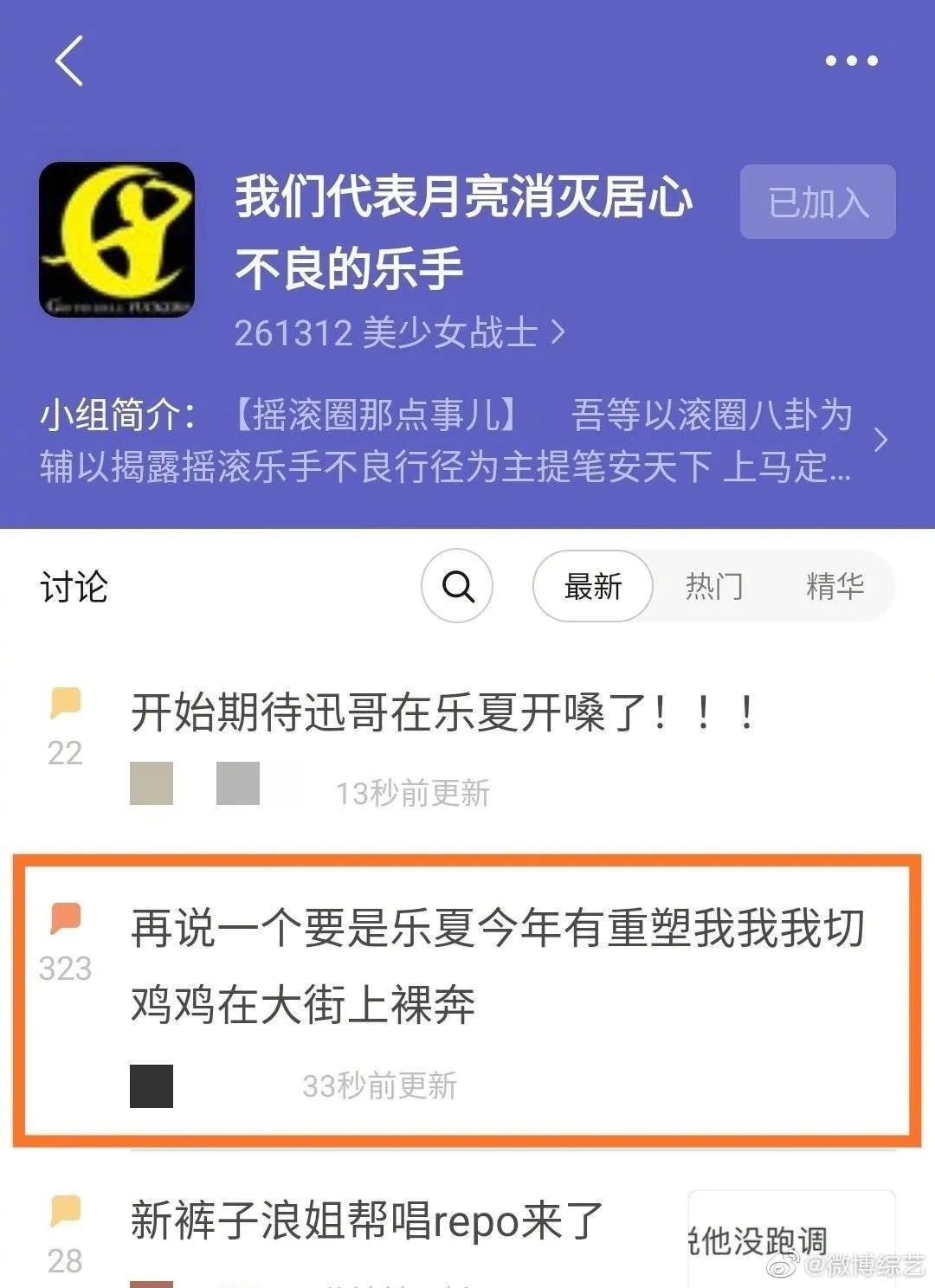Open post 开始期待迅哥在乐夏开嗓了
The width and height of the screenshot is (935, 1288).
point(442,713)
